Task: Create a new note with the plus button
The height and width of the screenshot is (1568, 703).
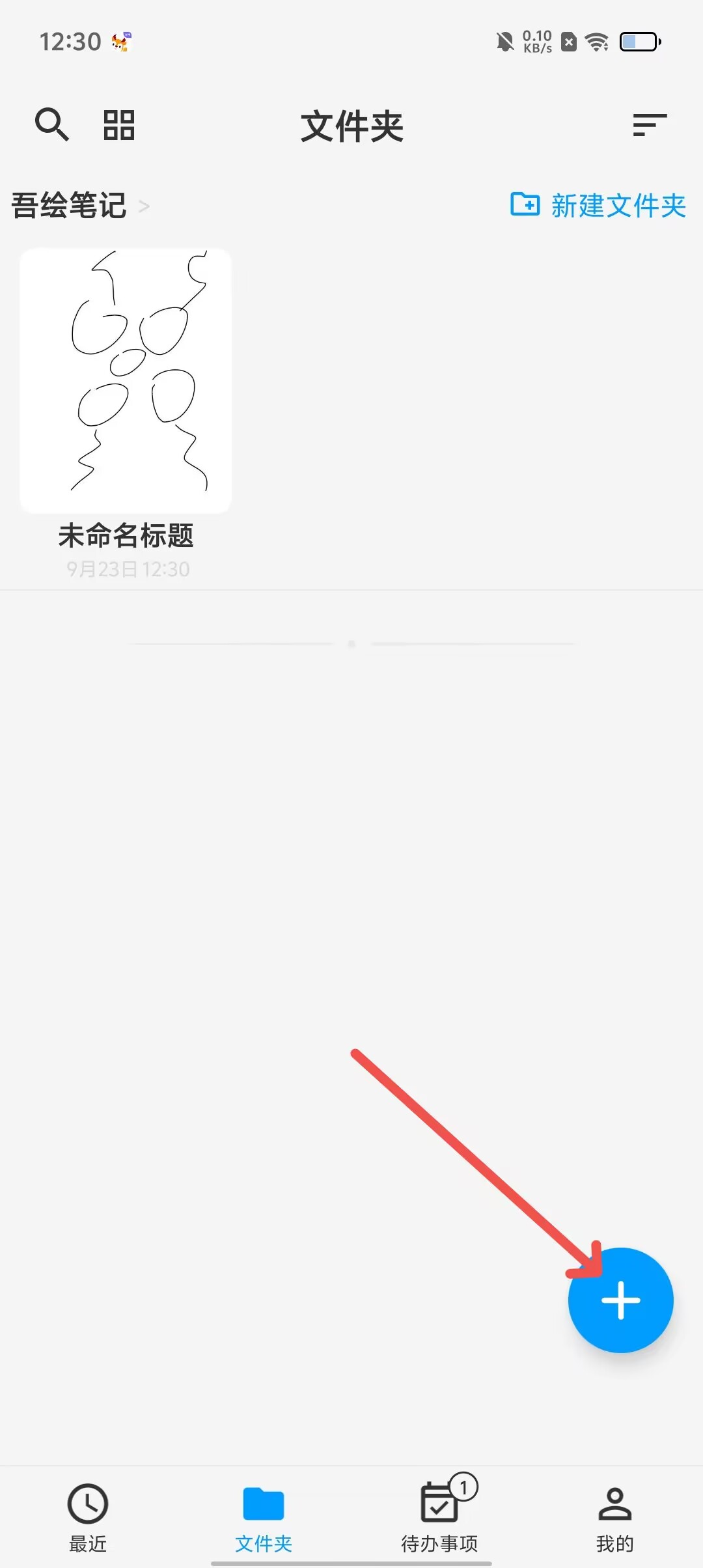Action: pyautogui.click(x=620, y=1300)
